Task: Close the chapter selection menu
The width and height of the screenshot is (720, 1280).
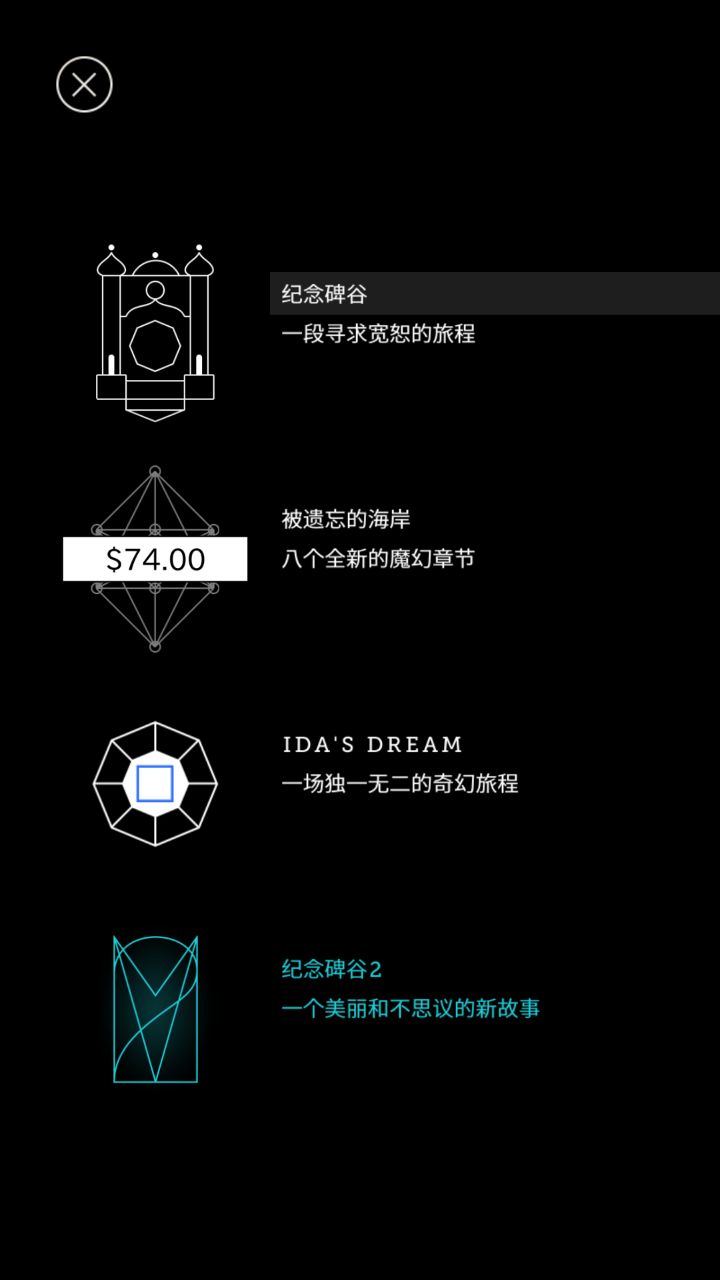Action: (84, 85)
